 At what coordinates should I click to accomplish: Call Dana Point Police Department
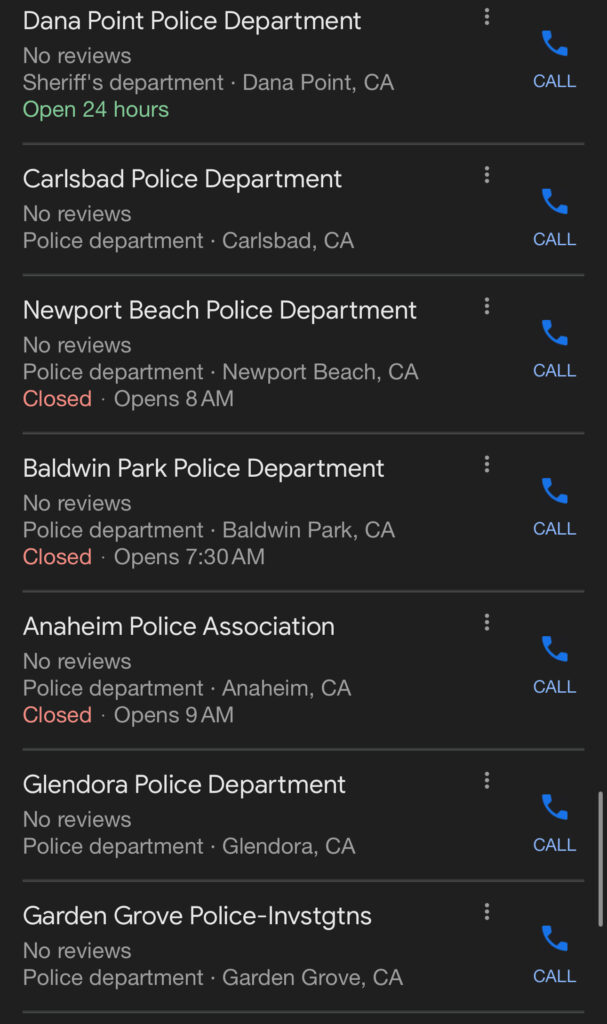pyautogui.click(x=554, y=59)
